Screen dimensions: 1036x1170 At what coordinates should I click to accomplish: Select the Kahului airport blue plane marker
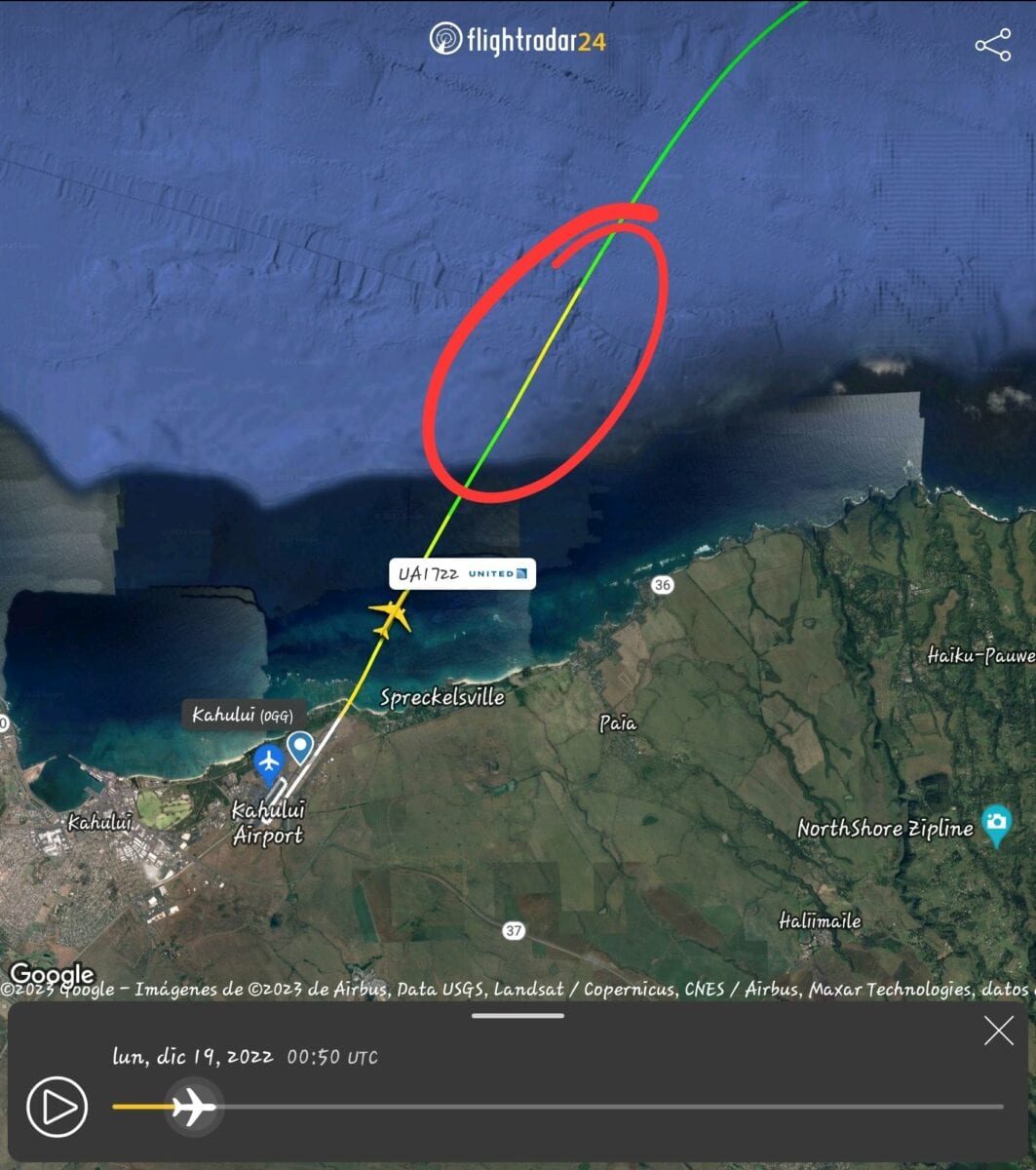(x=268, y=760)
